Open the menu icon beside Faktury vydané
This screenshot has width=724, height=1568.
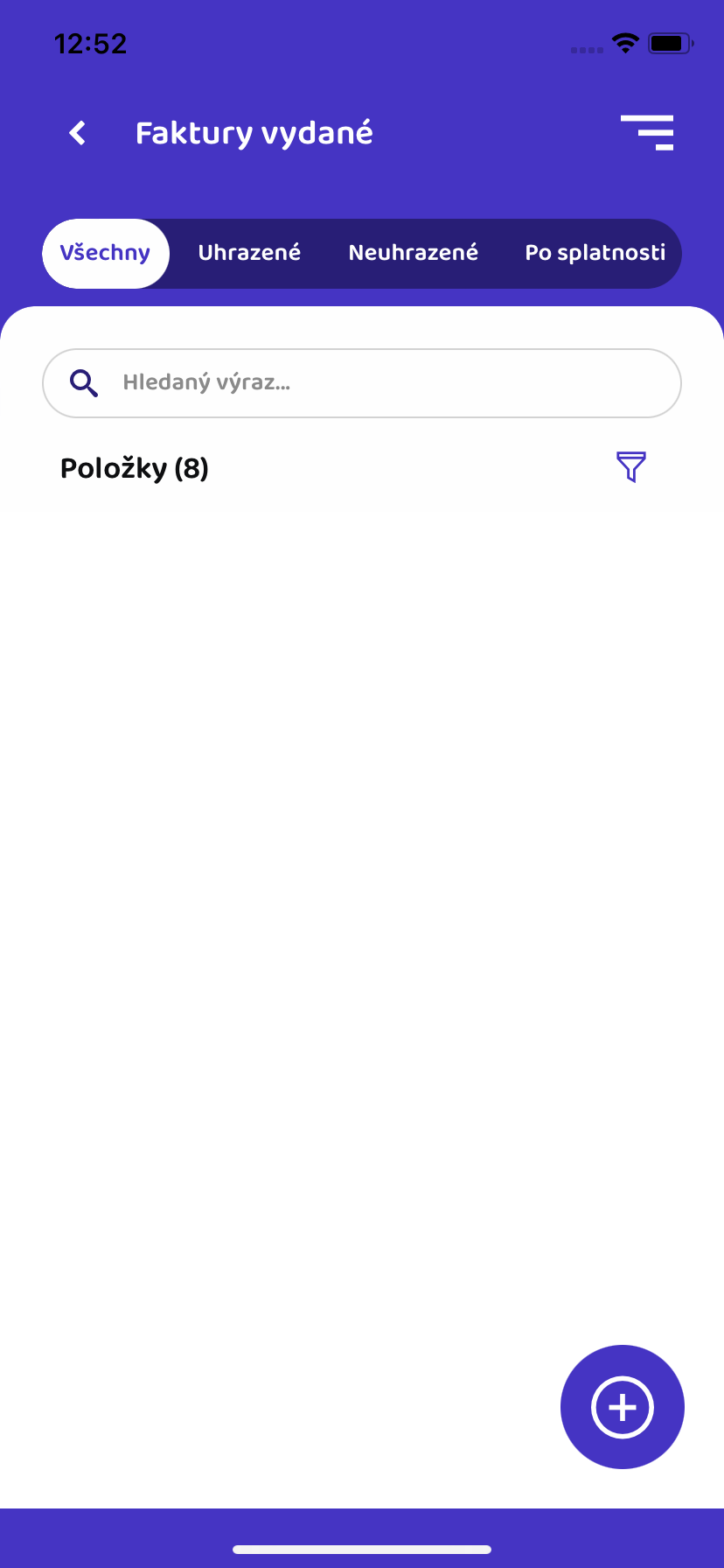pyautogui.click(x=647, y=133)
